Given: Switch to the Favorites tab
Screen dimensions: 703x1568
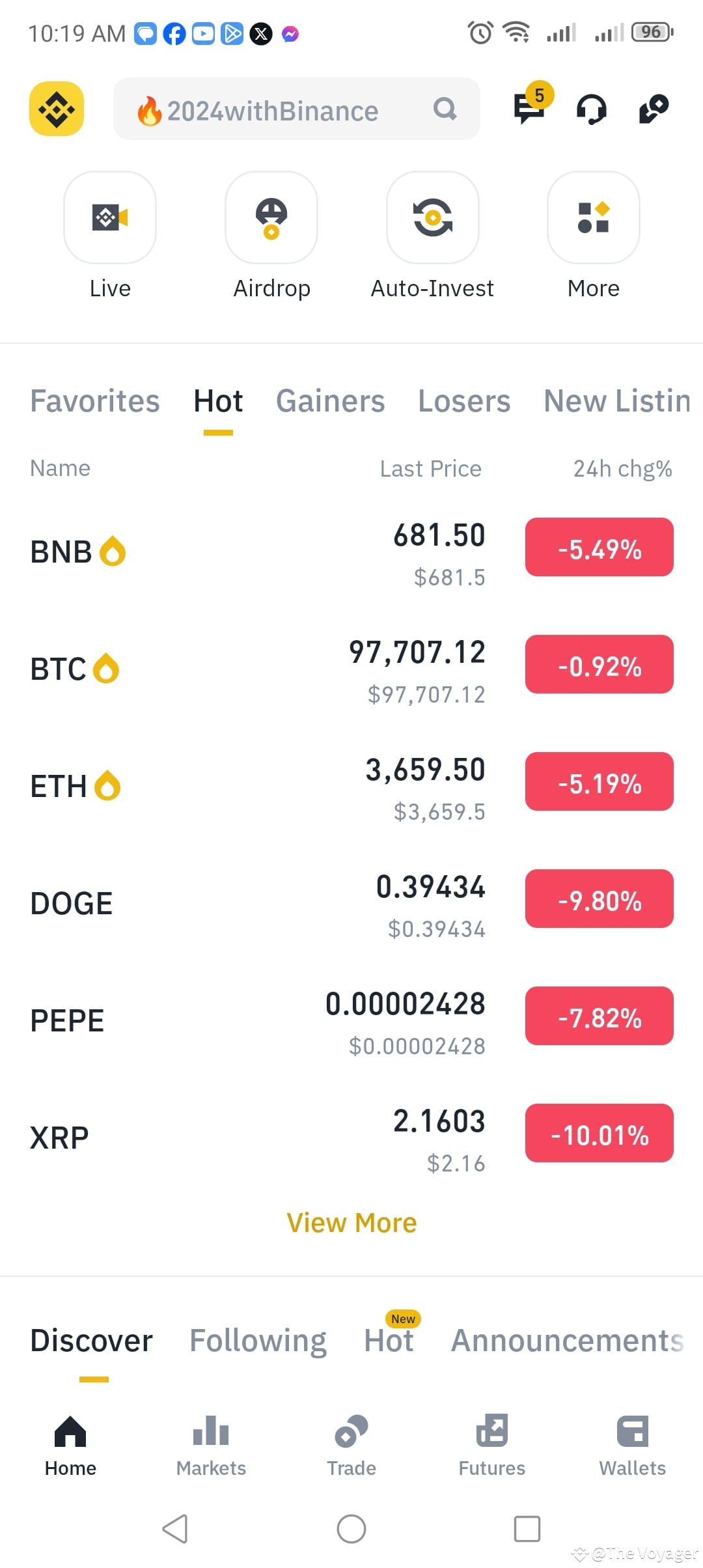Looking at the screenshot, I should pos(95,400).
